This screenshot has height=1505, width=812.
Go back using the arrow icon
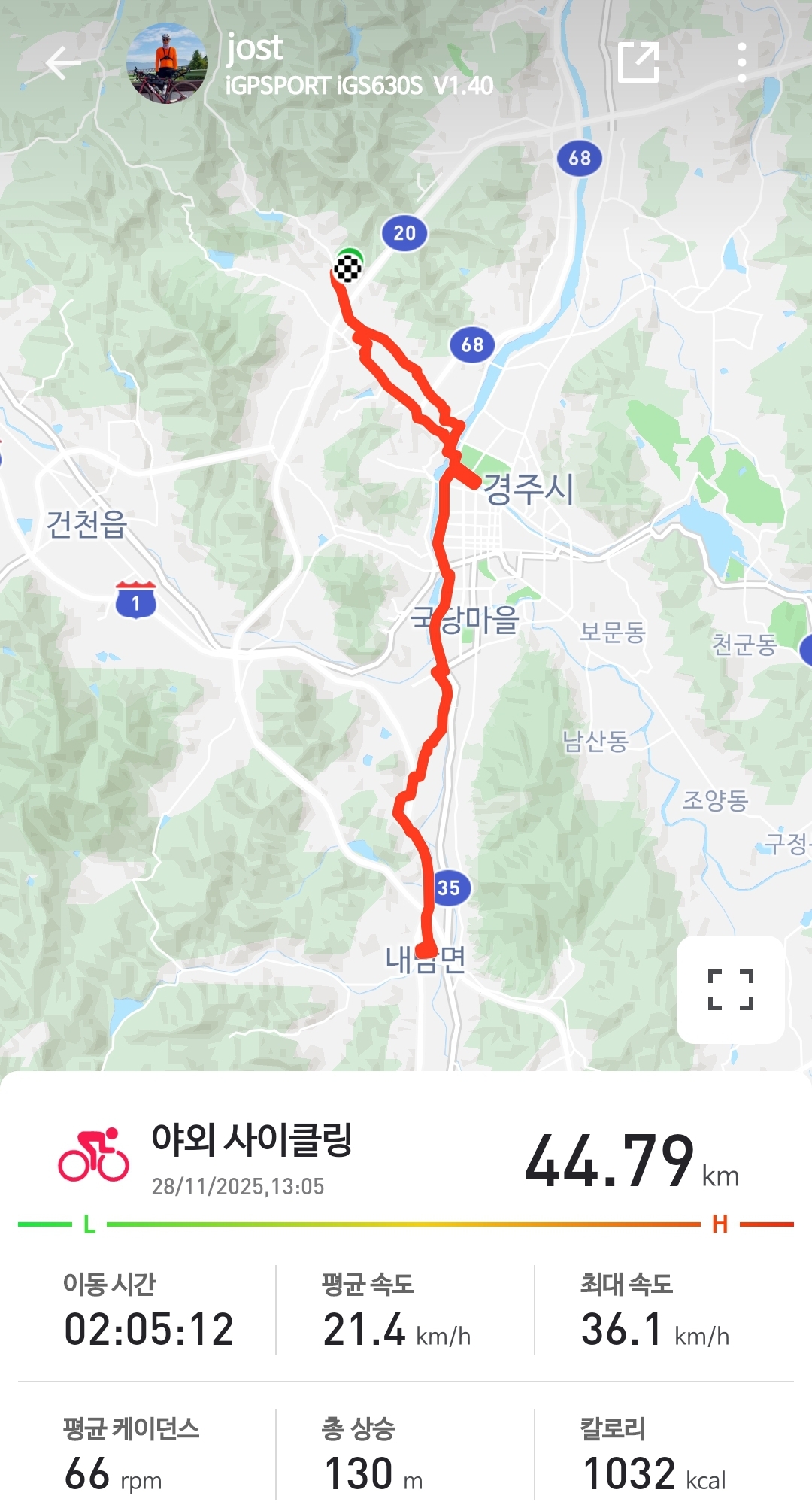click(63, 63)
